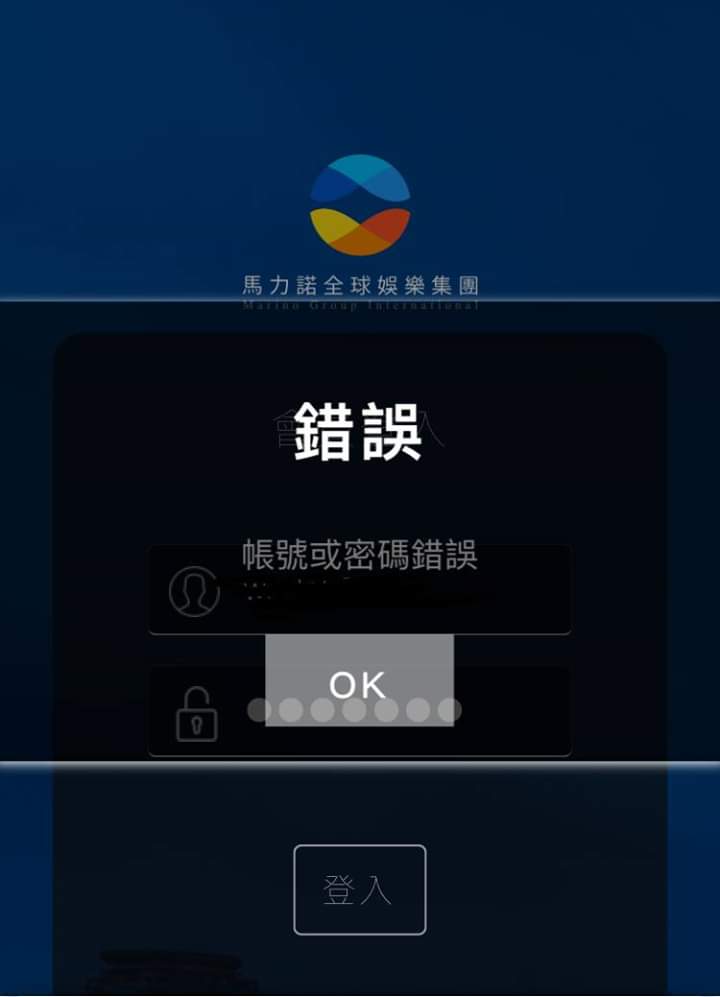Tap the 登入 login button
Viewport: 720px width, 997px height.
click(359, 889)
